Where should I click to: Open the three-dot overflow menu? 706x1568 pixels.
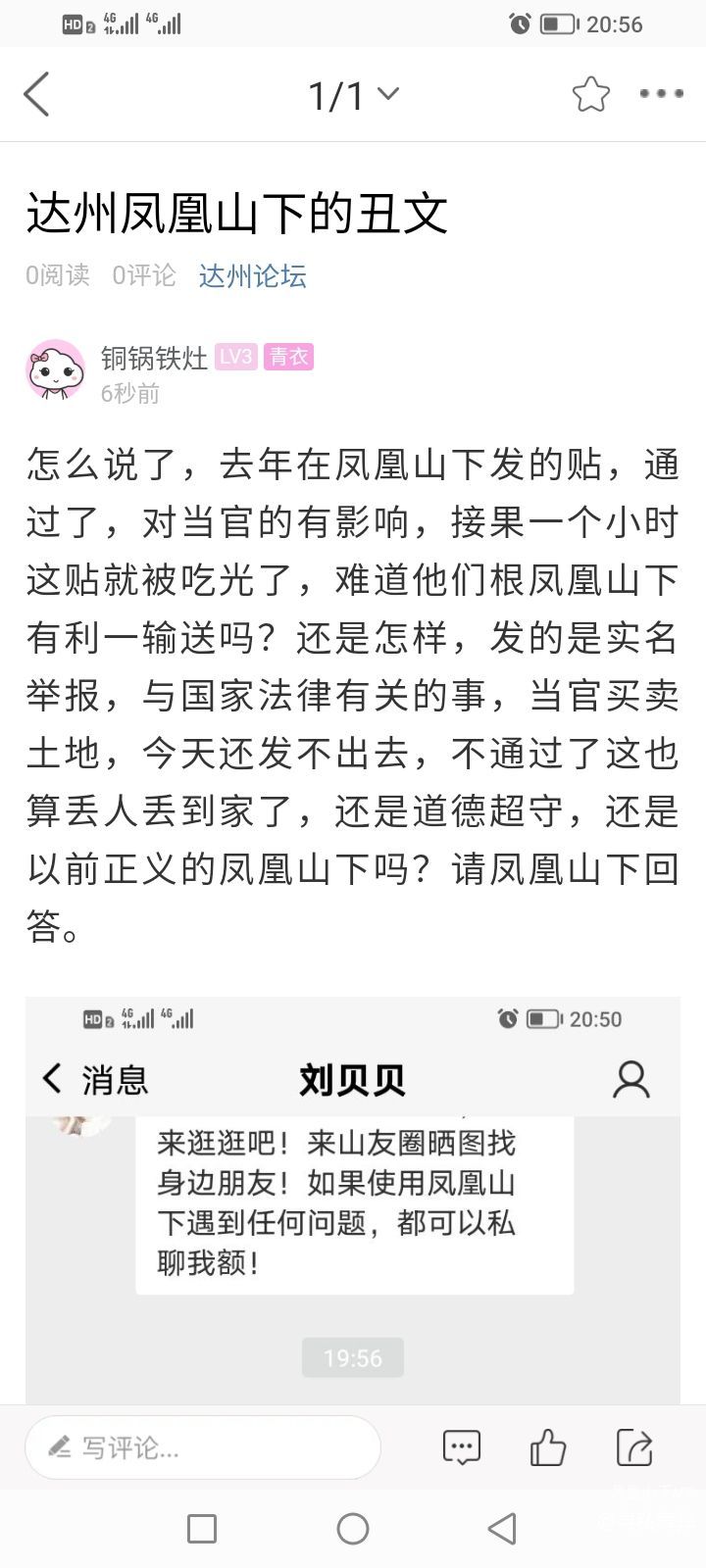coord(661,94)
